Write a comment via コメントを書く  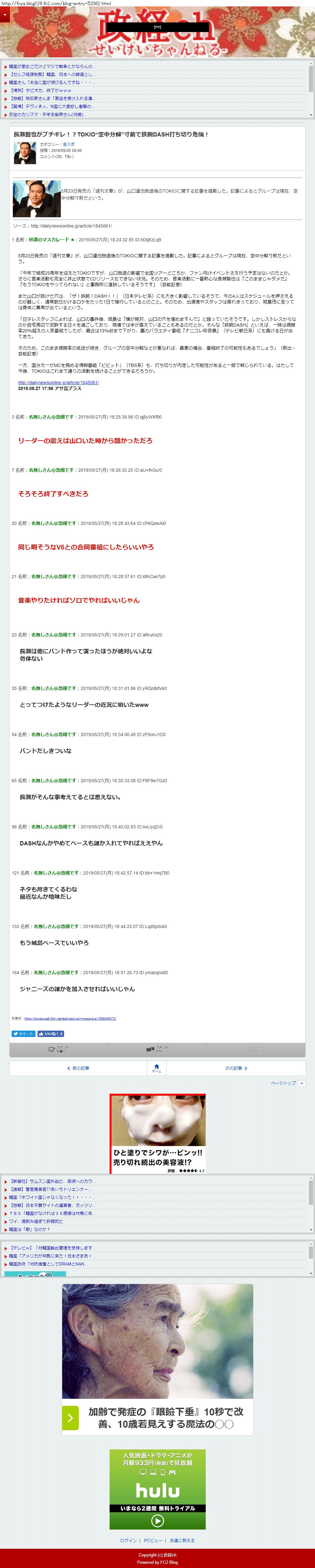pyautogui.click(x=58, y=1049)
